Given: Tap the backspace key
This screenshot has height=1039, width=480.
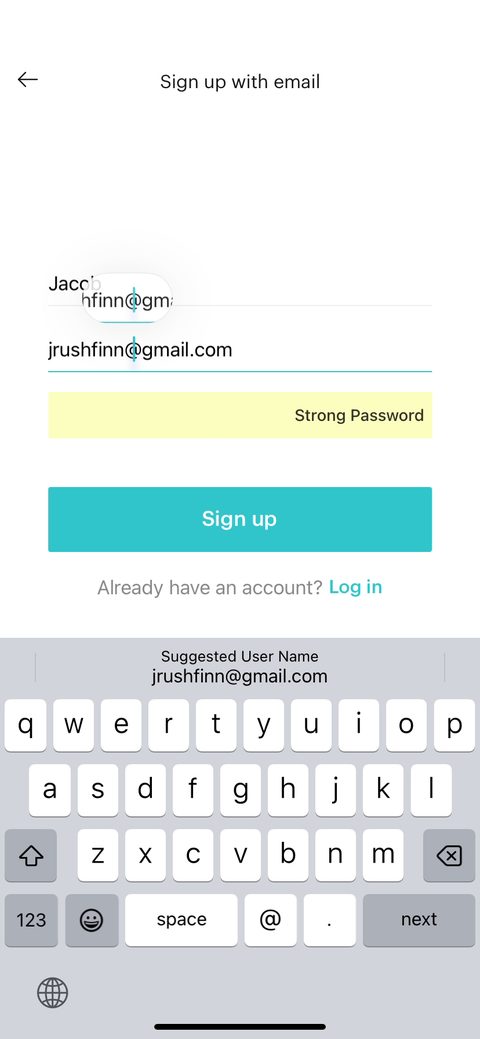Looking at the screenshot, I should point(449,856).
